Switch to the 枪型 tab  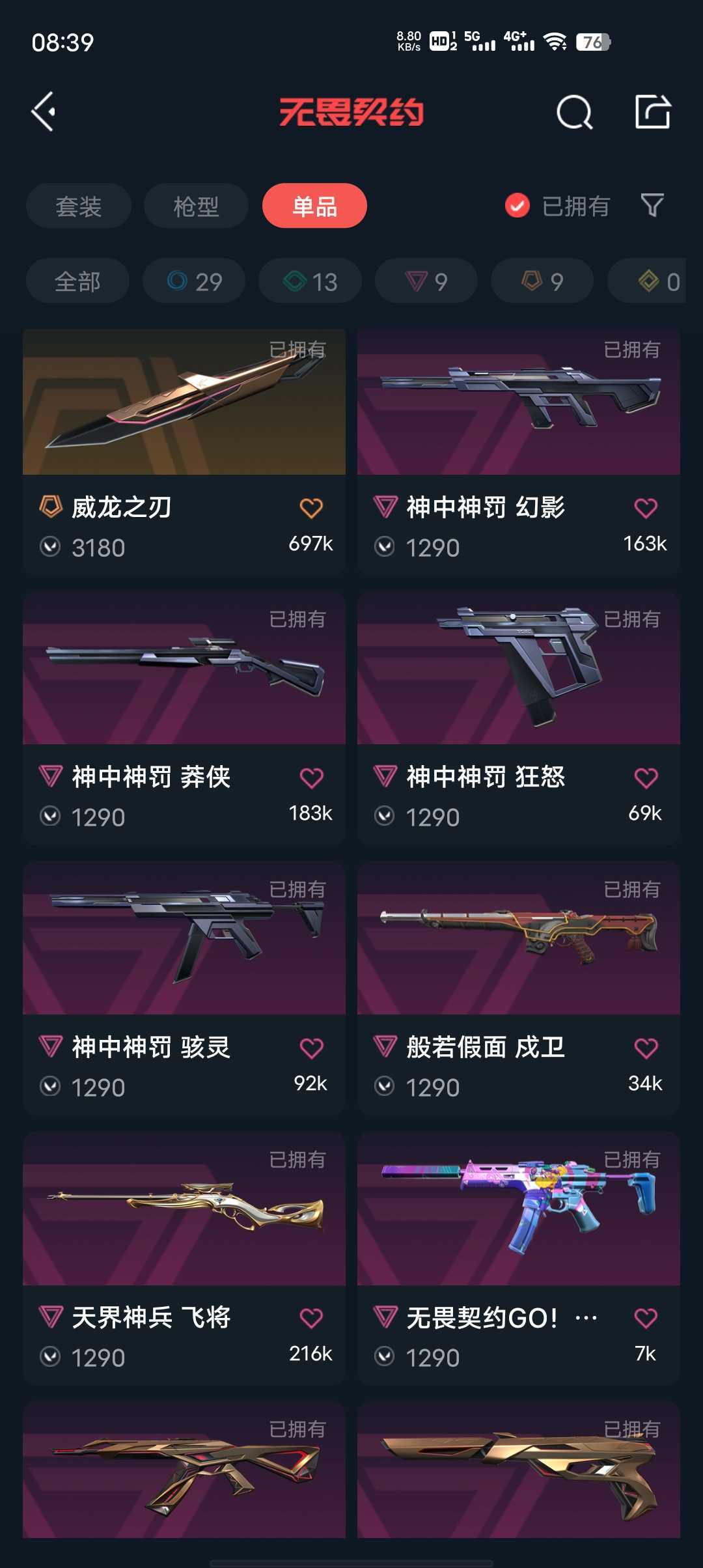pyautogui.click(x=196, y=206)
